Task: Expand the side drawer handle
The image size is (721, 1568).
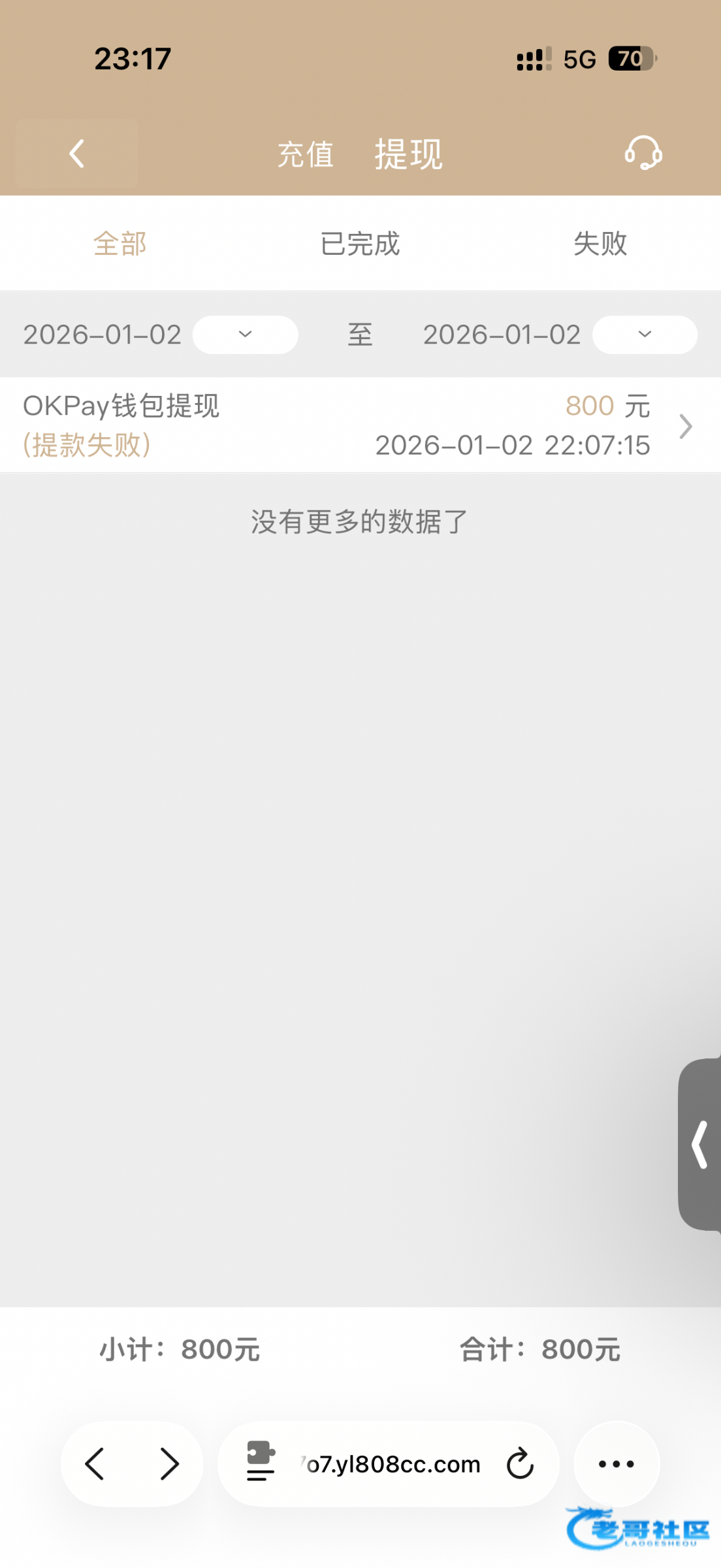Action: [700, 1144]
